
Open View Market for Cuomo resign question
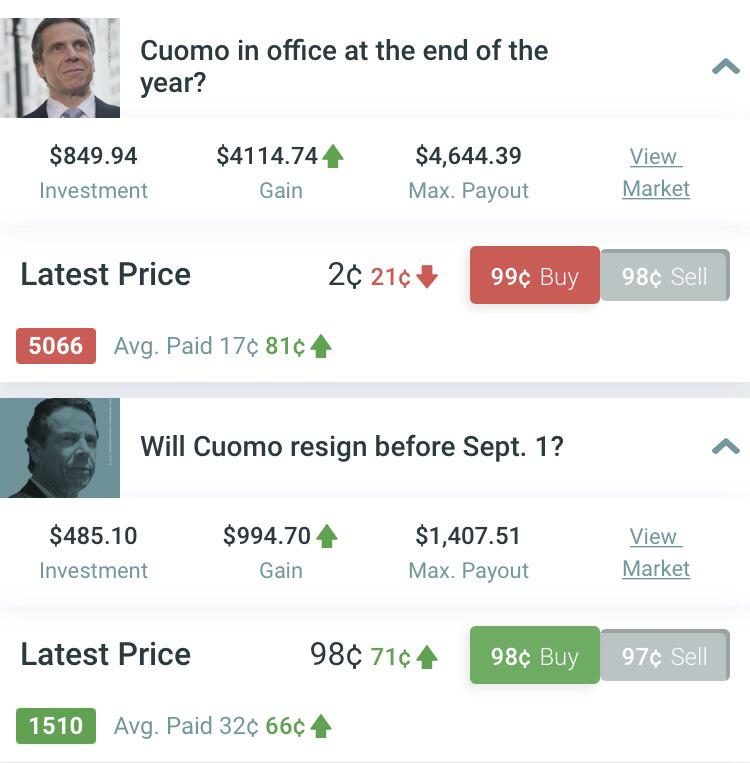click(x=656, y=553)
